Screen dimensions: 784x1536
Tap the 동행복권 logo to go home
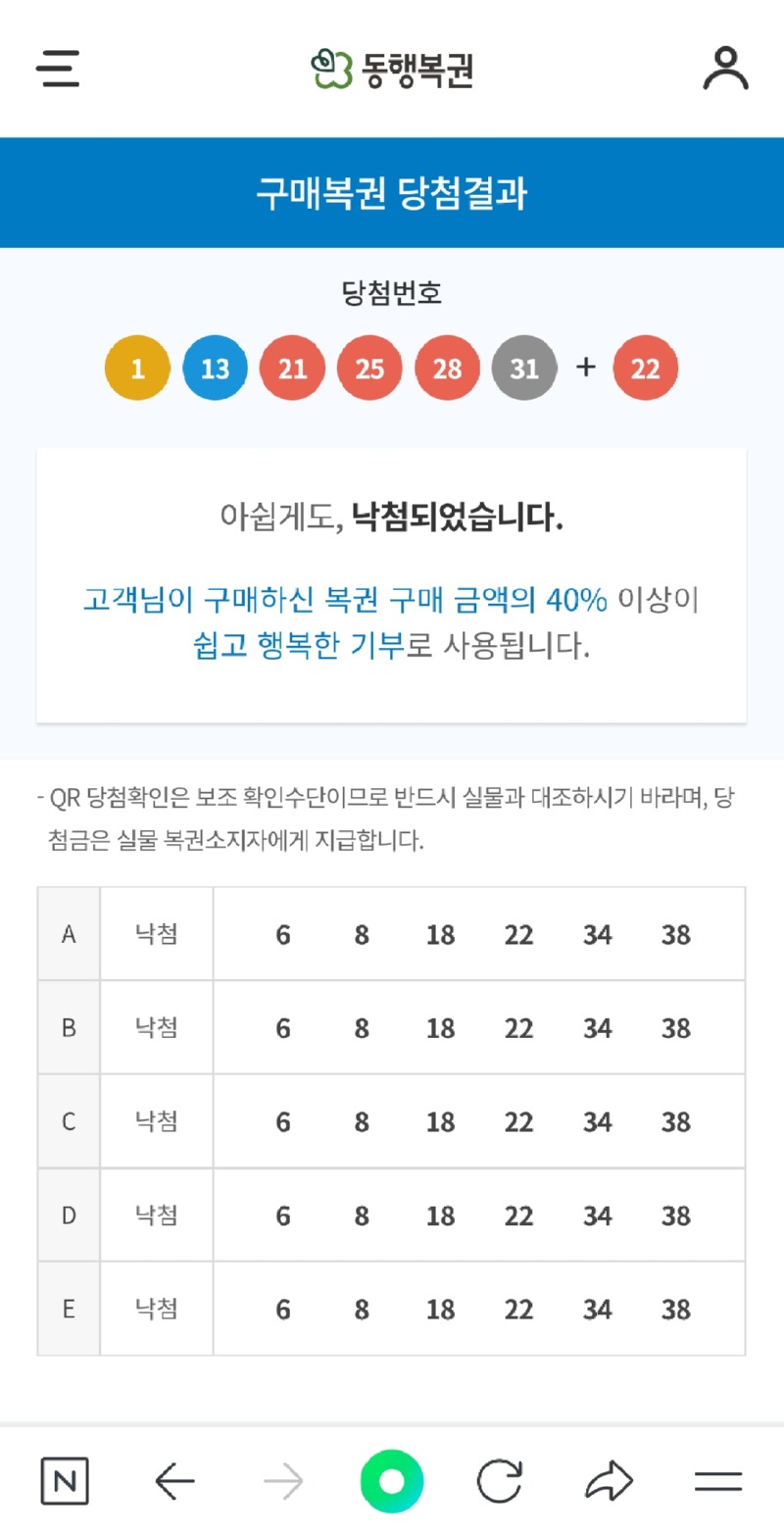pyautogui.click(x=392, y=69)
